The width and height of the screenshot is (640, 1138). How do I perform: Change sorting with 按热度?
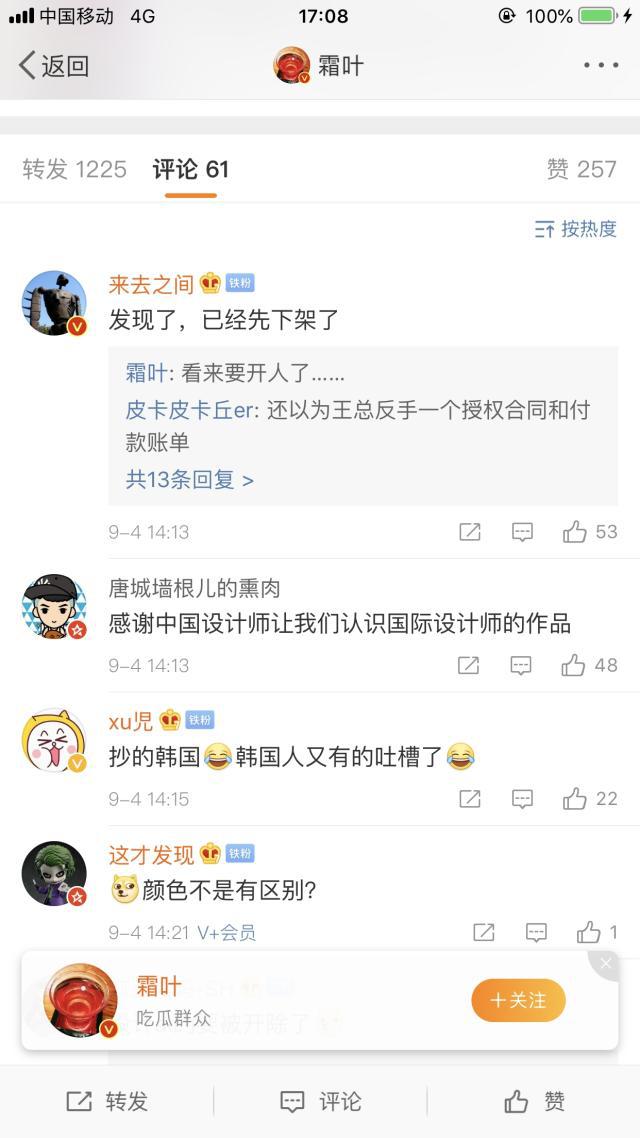[x=575, y=229]
